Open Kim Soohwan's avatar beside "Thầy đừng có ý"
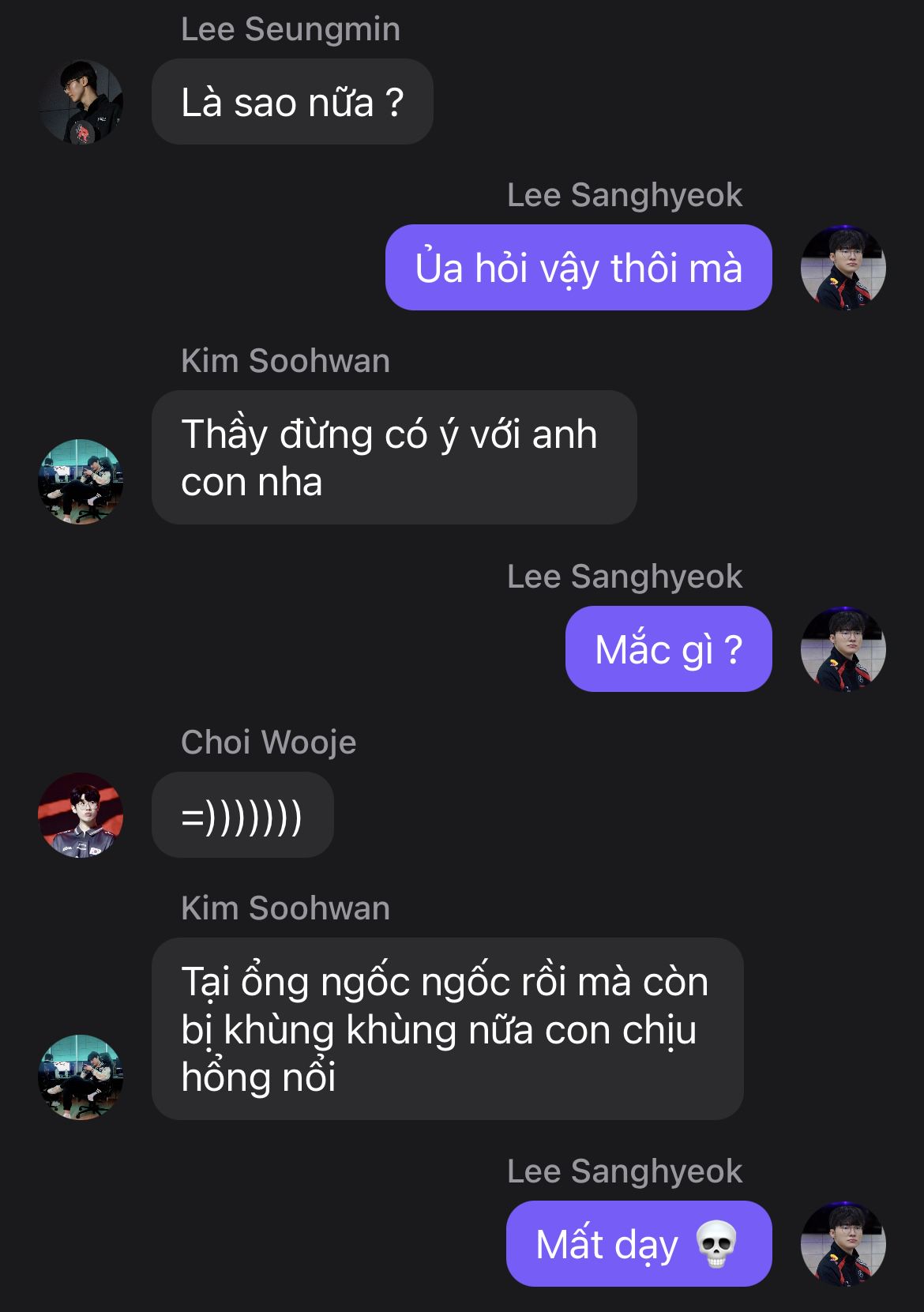Screen dimensions: 924x1312 coord(81,481)
